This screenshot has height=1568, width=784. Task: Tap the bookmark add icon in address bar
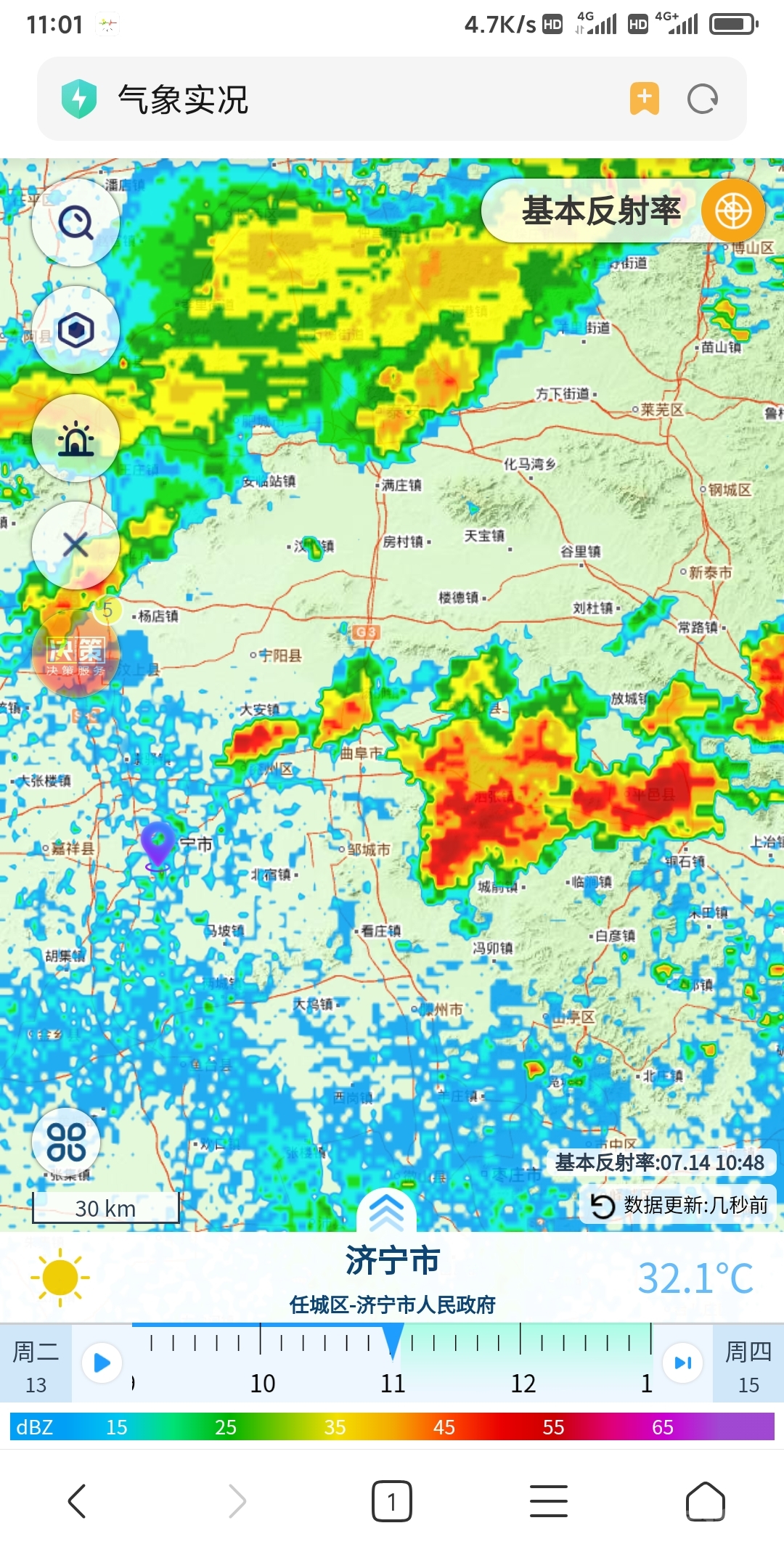[x=645, y=97]
